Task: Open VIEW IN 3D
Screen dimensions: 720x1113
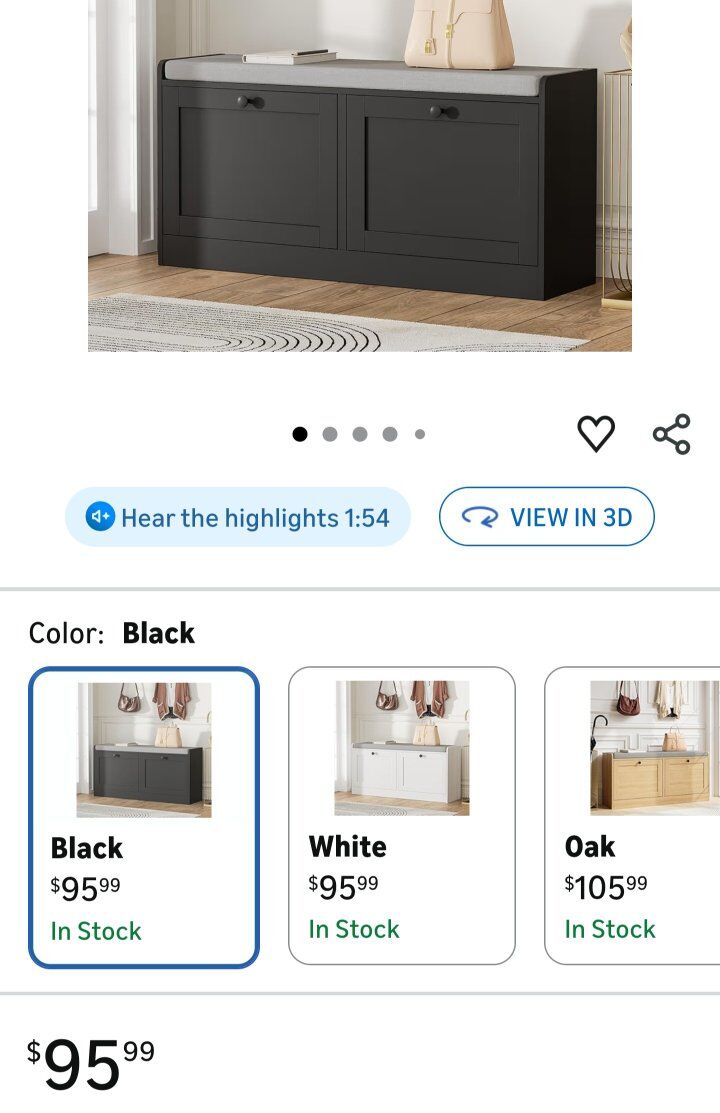Action: click(547, 517)
